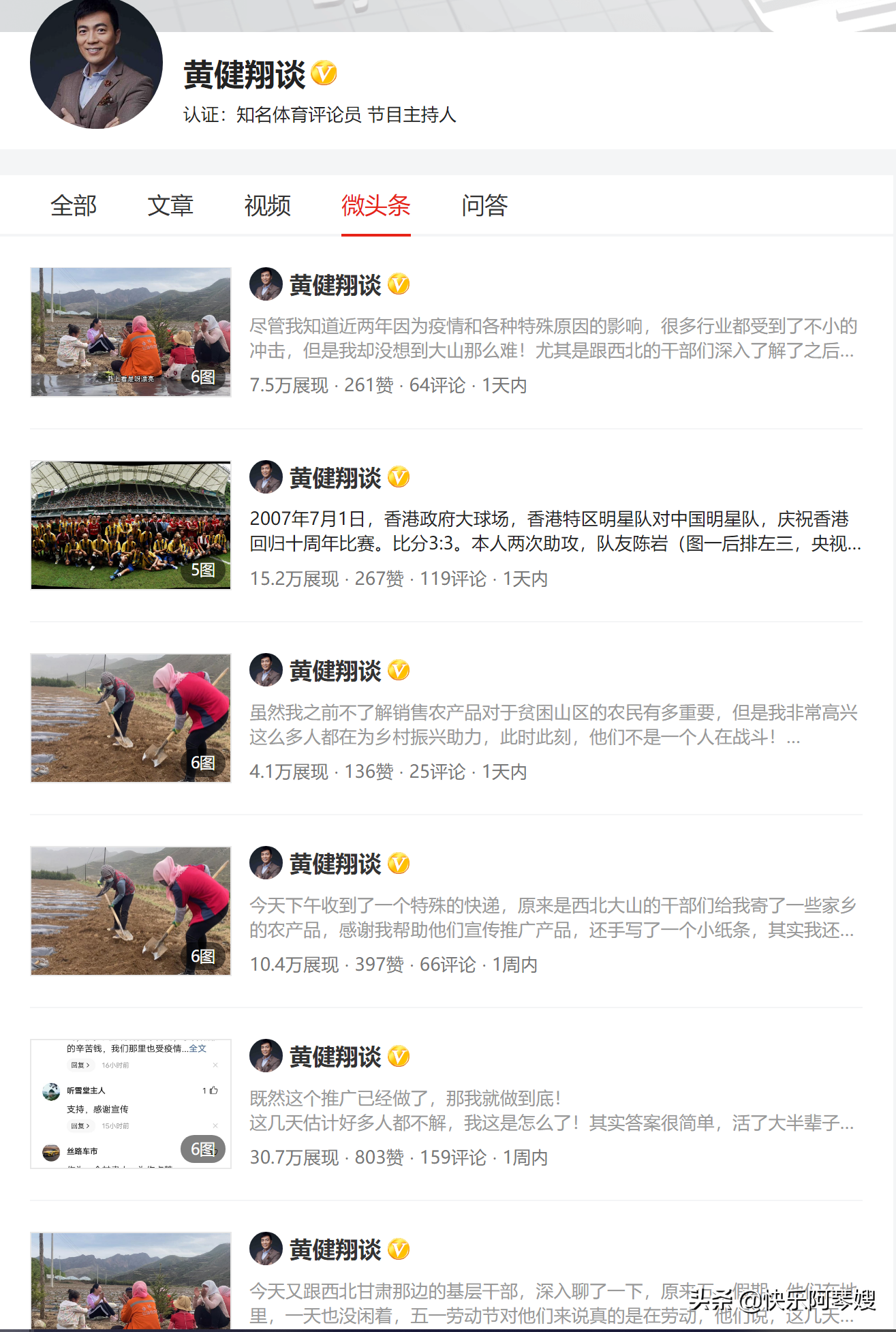Open author name 黄健翔谈 on the 香港 post
Image resolution: width=896 pixels, height=1332 pixels.
(335, 478)
